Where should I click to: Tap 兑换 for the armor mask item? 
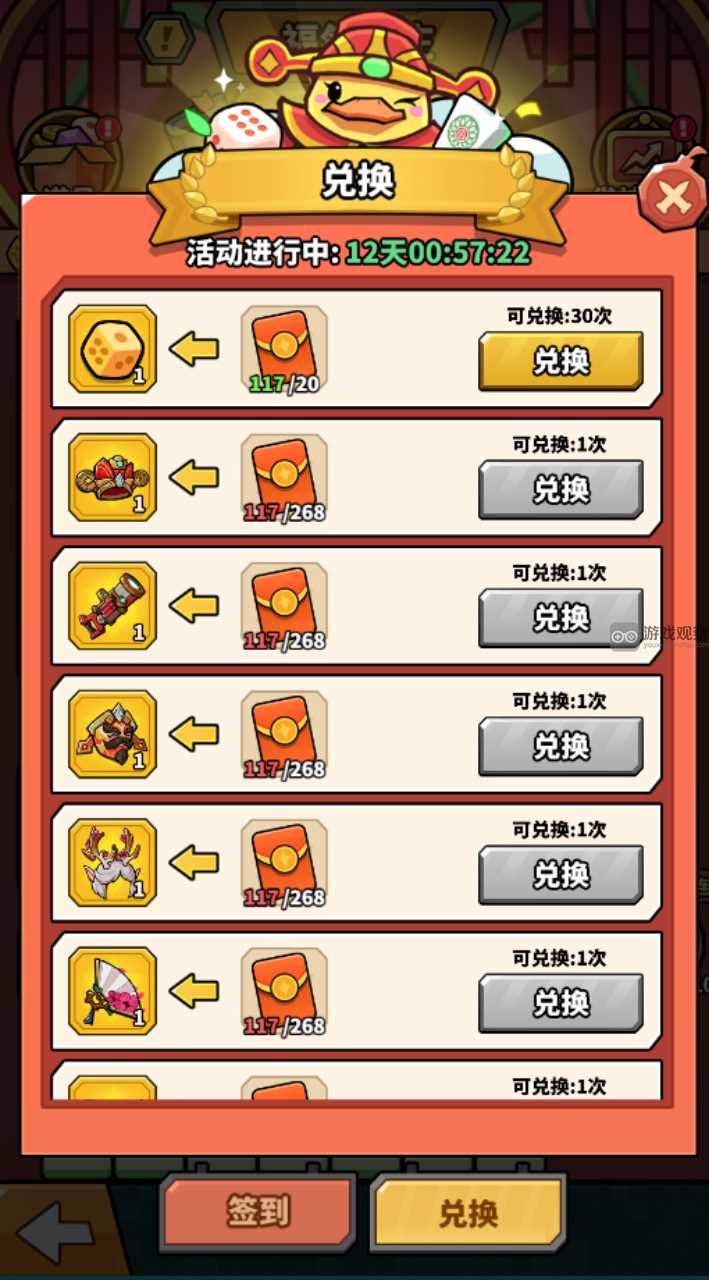coord(560,746)
